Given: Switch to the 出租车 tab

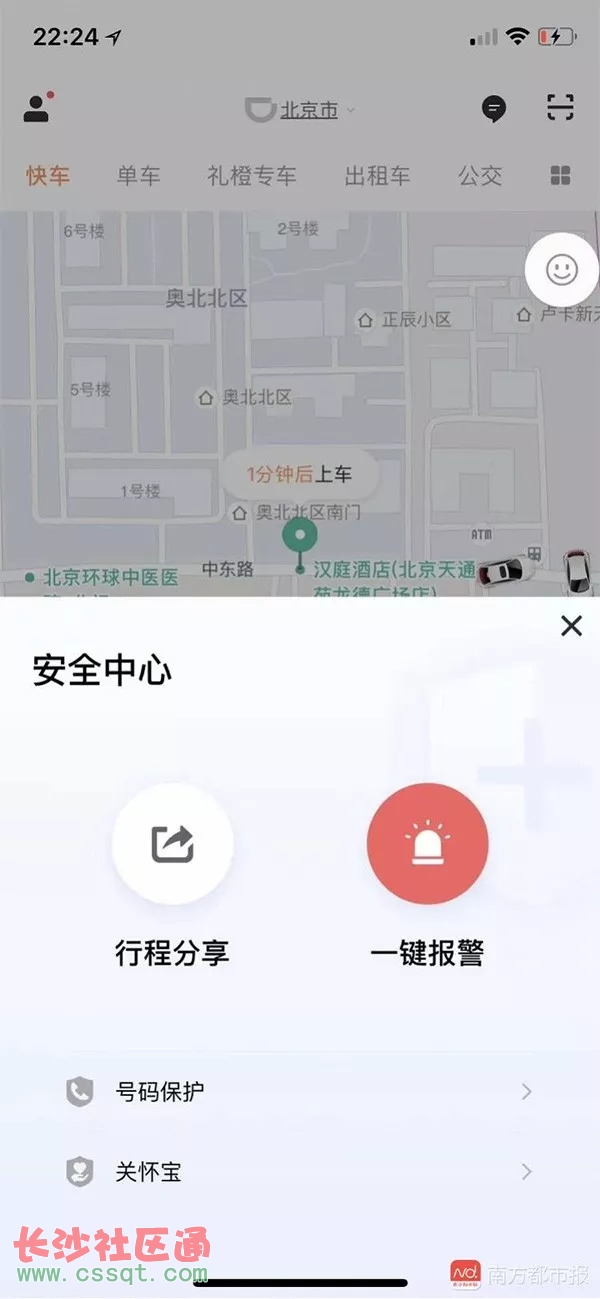Looking at the screenshot, I should point(378,176).
